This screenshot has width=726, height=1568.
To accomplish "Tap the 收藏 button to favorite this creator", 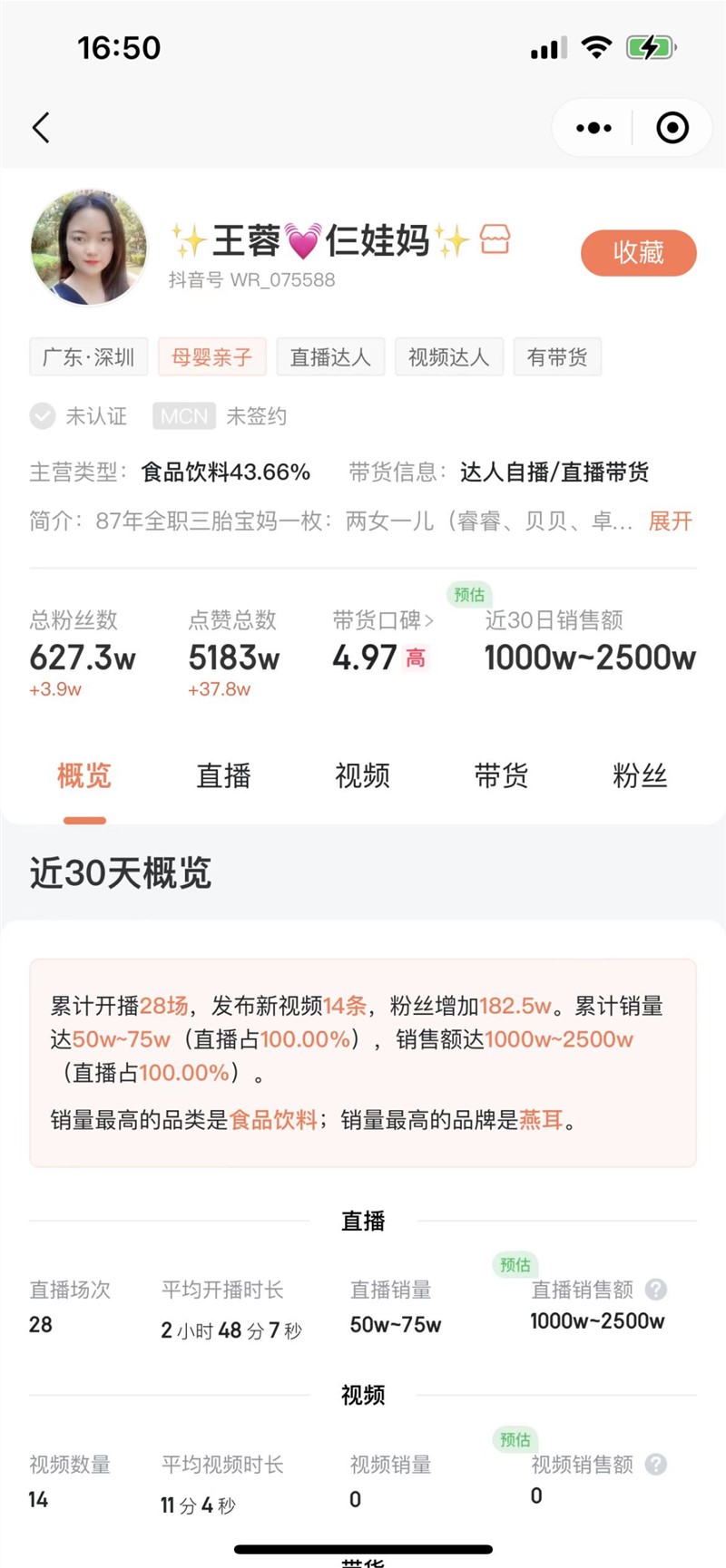I will (x=639, y=252).
